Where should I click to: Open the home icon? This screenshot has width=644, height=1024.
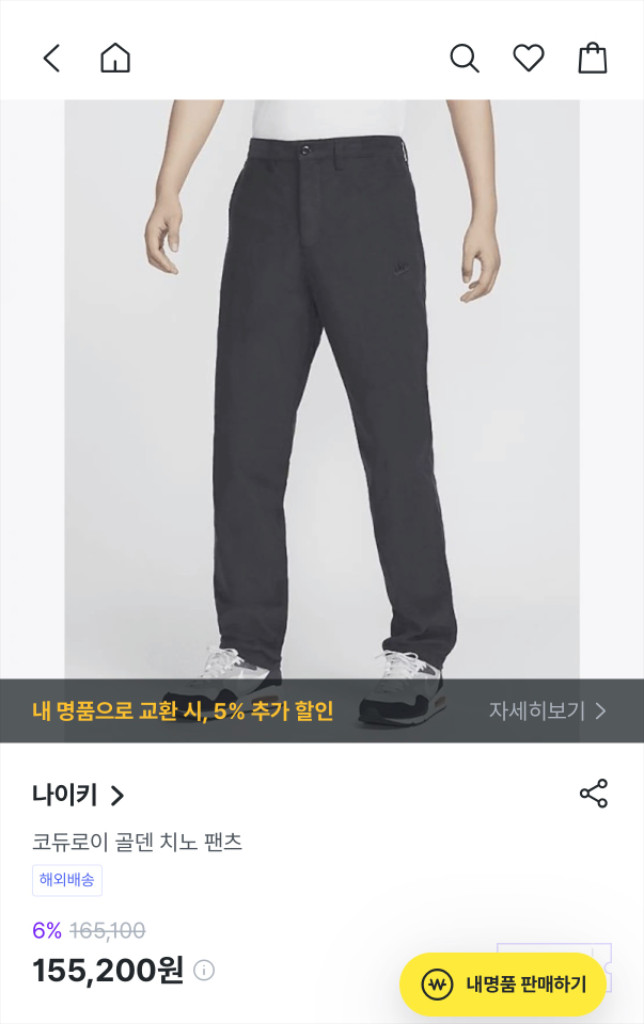(115, 59)
